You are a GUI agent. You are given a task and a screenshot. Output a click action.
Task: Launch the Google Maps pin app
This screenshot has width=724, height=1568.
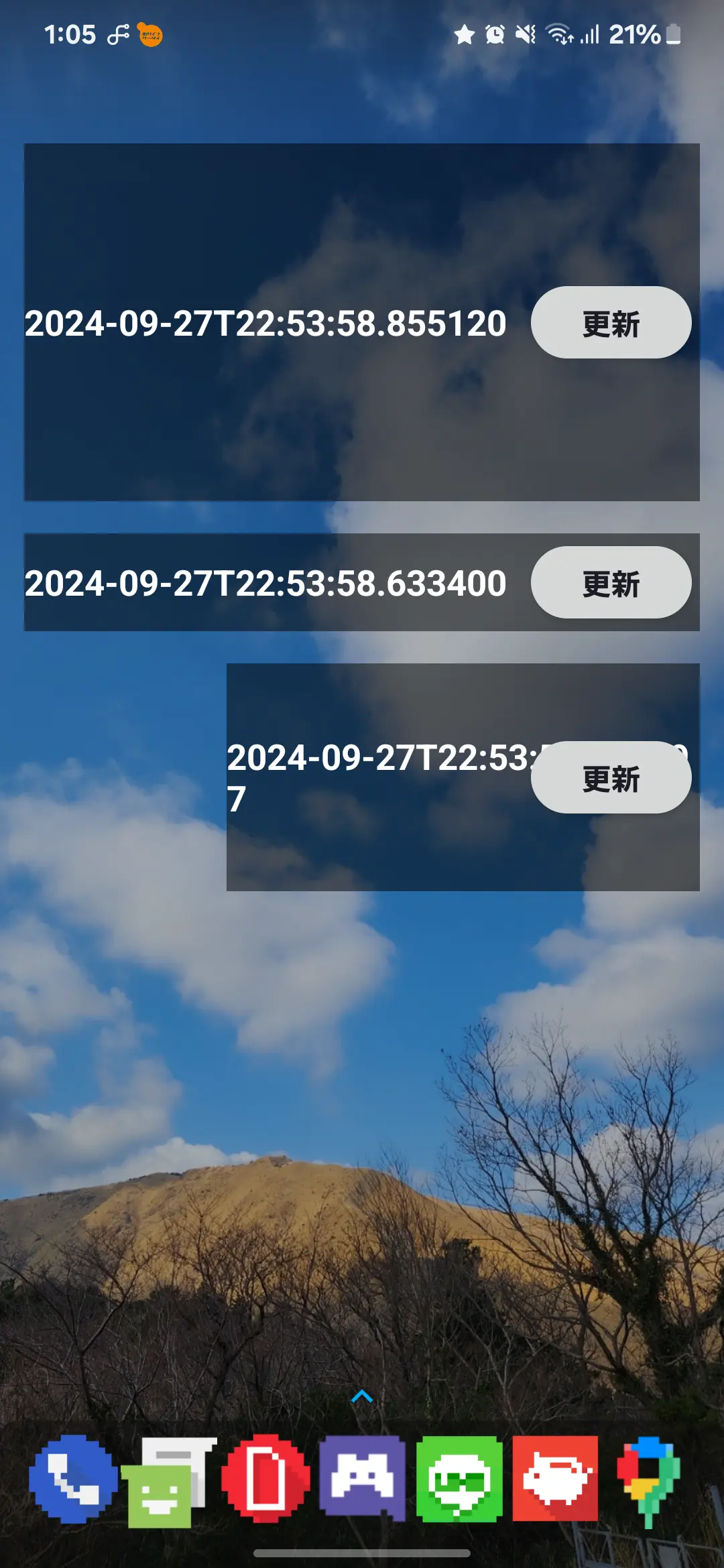(648, 1480)
